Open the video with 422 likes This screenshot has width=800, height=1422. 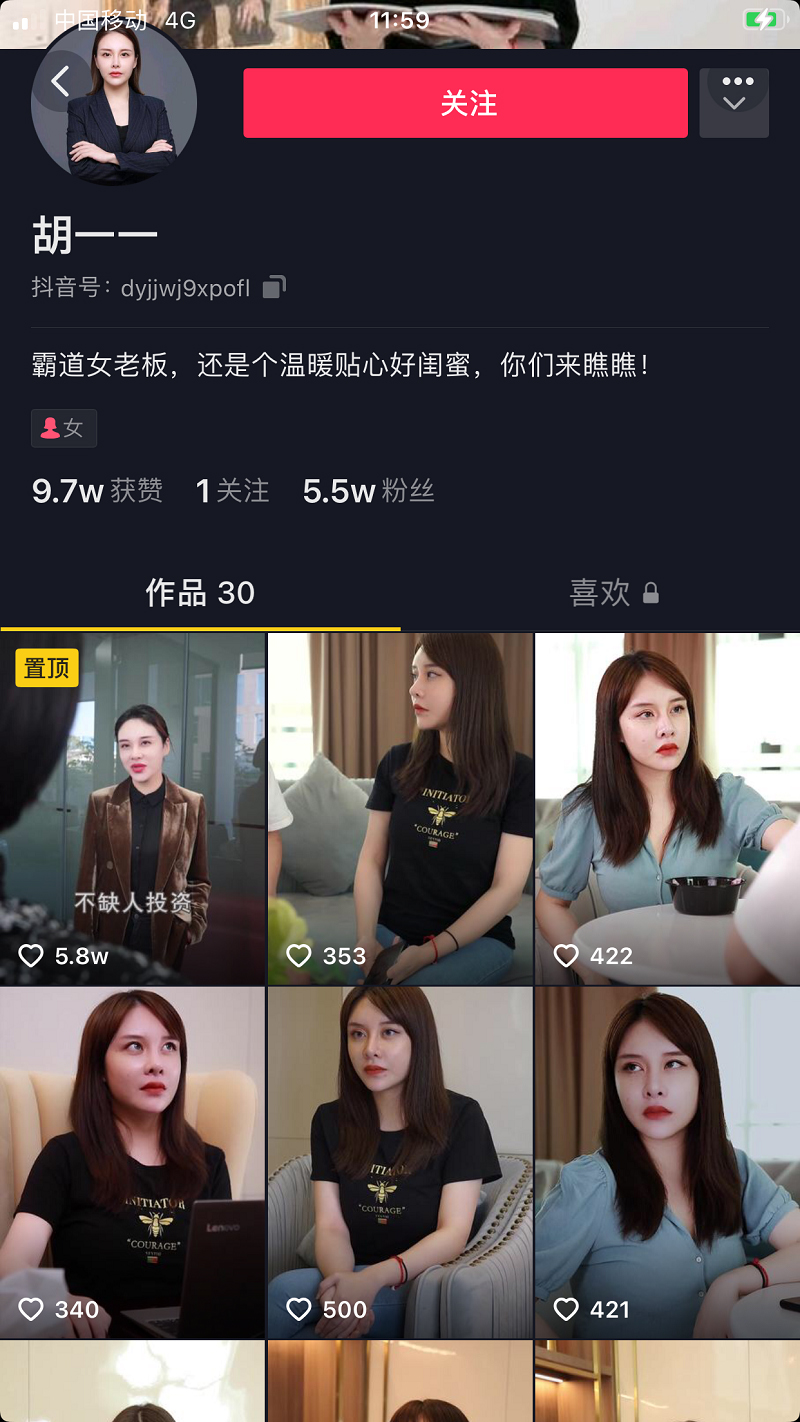point(667,808)
